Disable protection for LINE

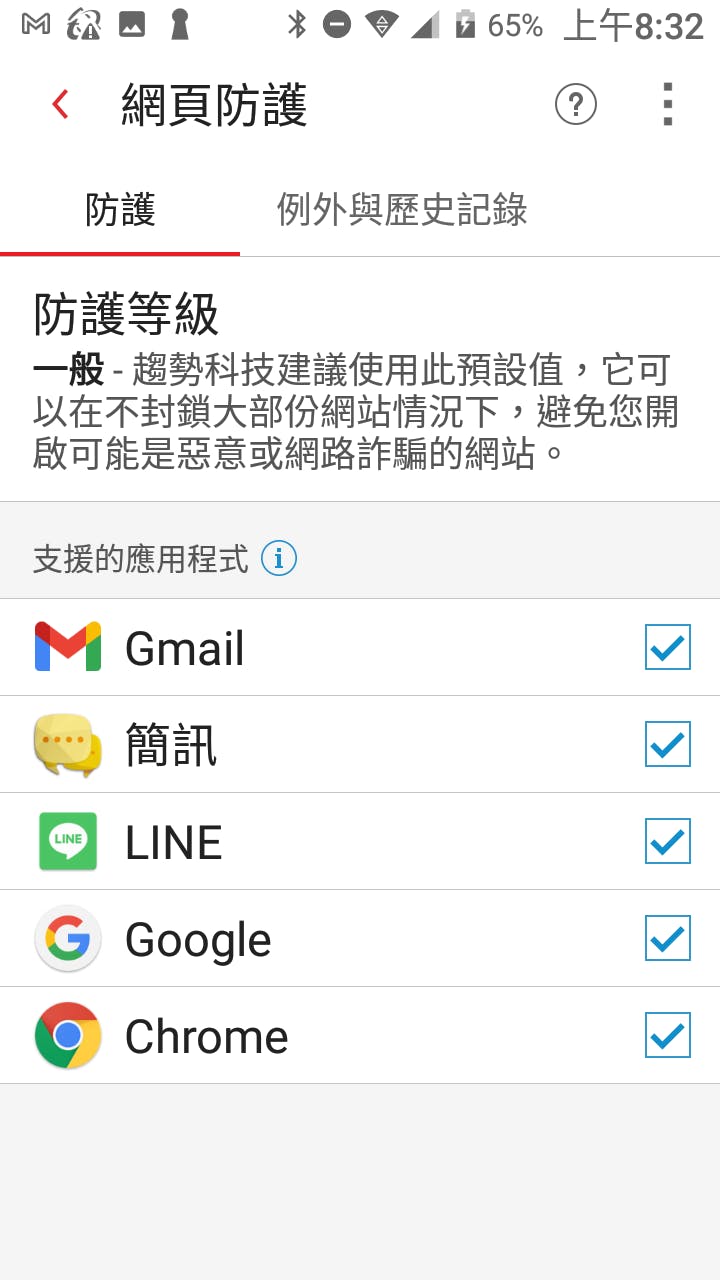[x=668, y=841]
